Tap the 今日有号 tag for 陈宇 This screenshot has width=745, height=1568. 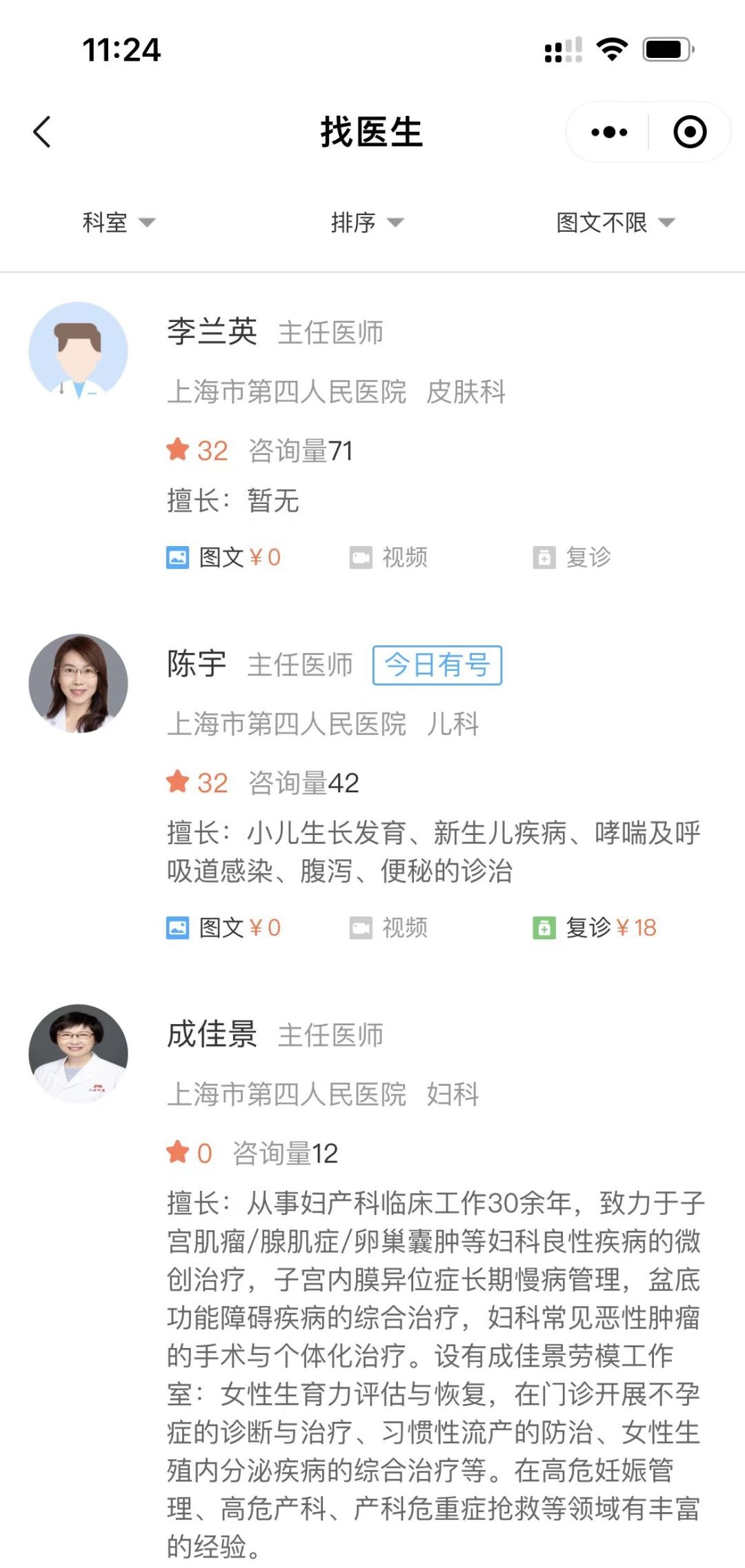click(x=437, y=665)
